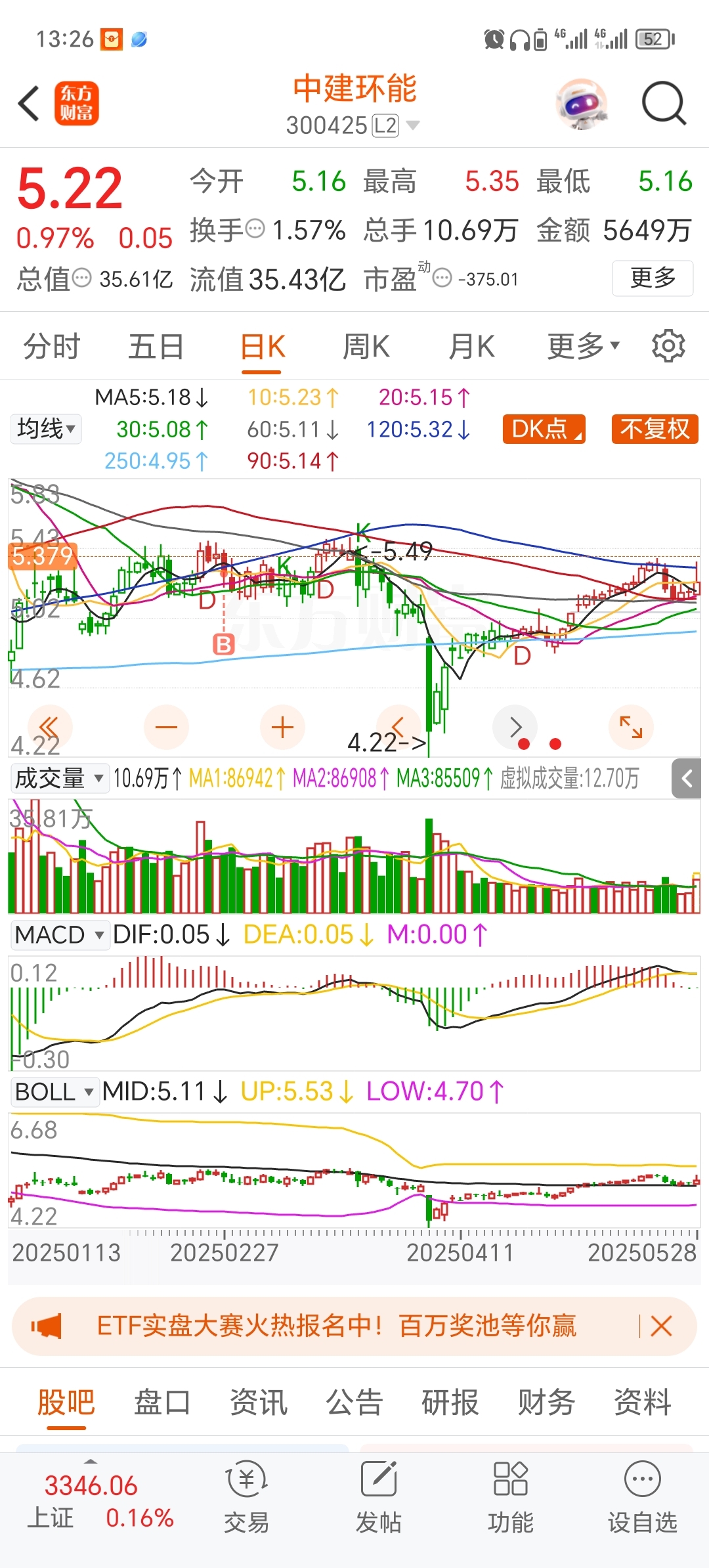Expand the 均线 indicator dropdown
The image size is (709, 1568).
(x=46, y=429)
